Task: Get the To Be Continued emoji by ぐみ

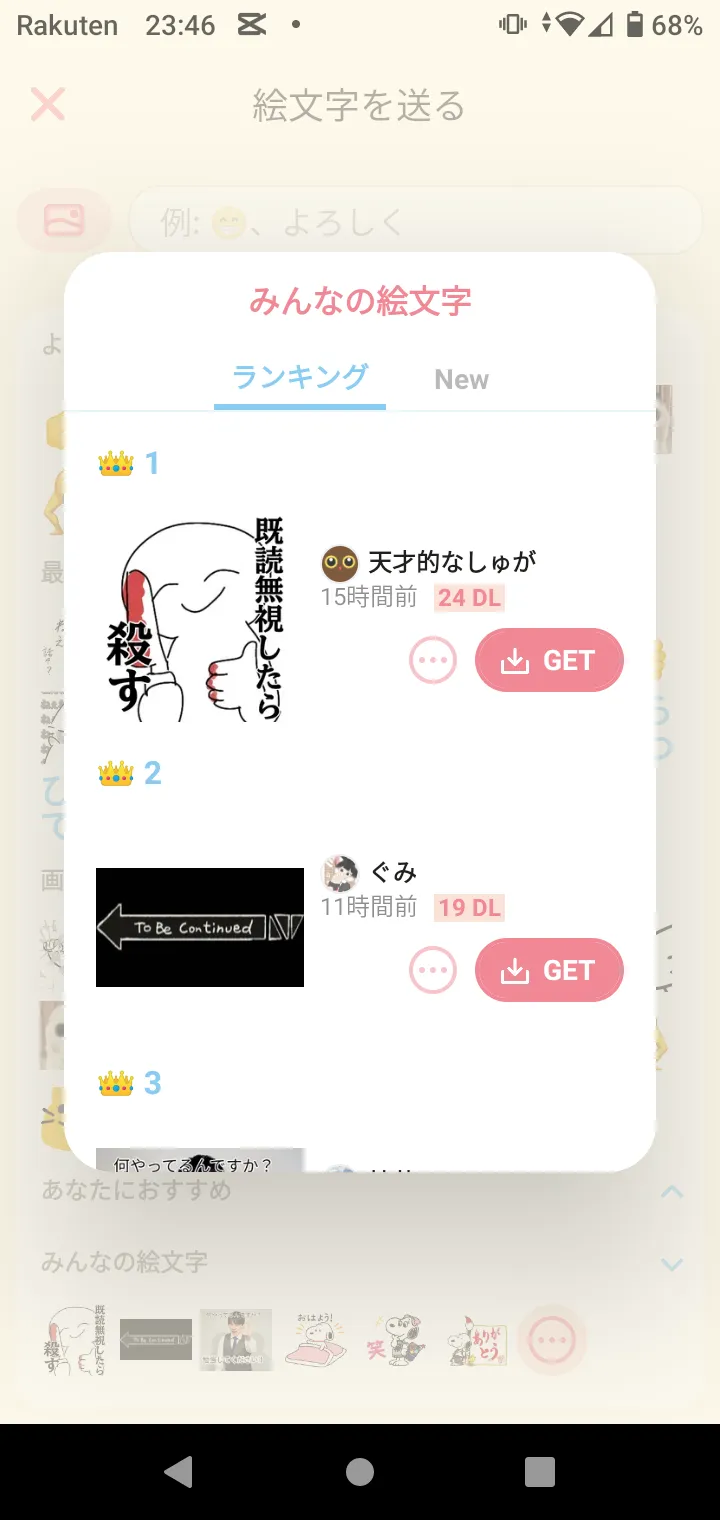Action: [549, 970]
